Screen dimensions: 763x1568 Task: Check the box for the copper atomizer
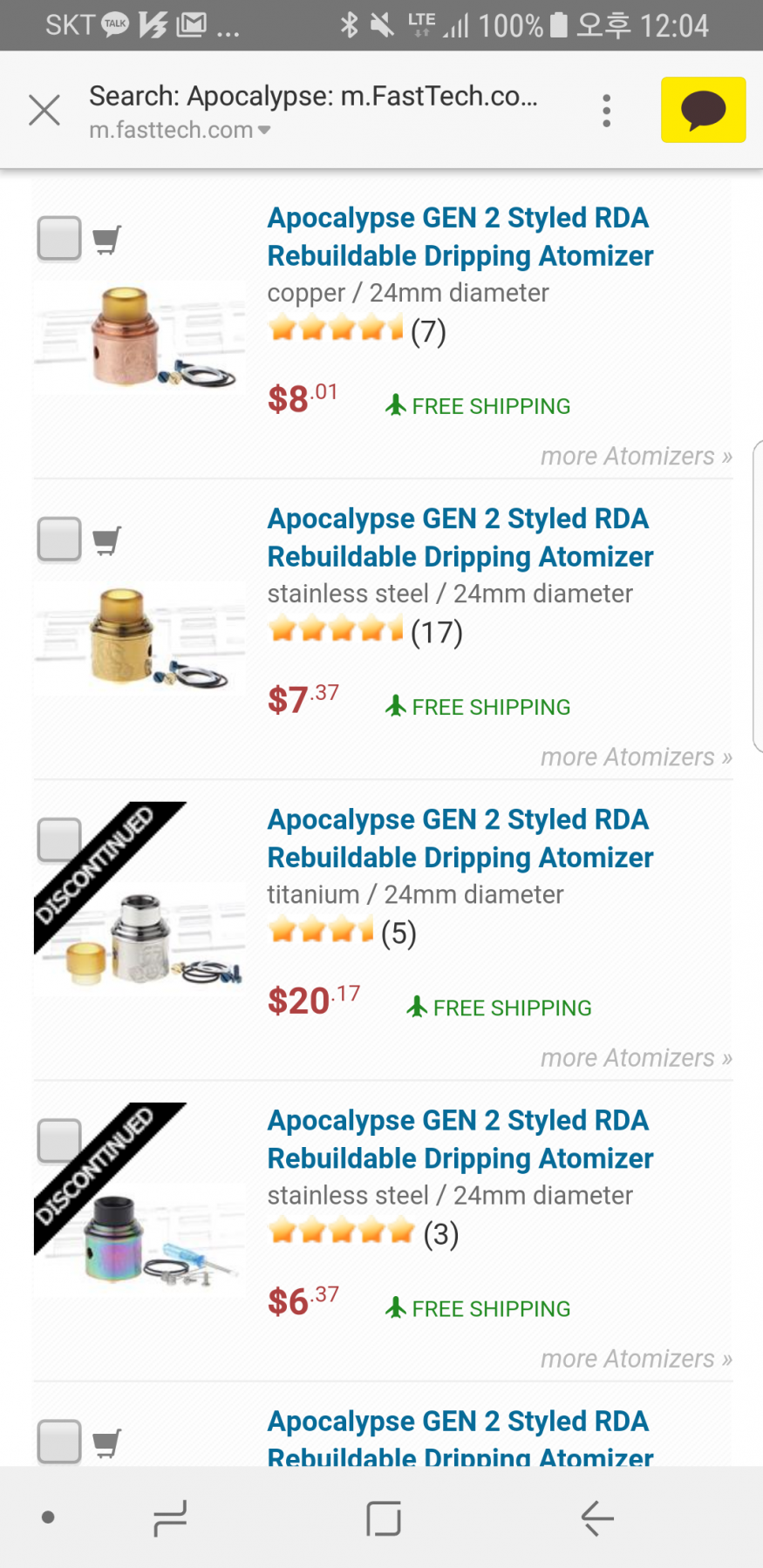[59, 238]
